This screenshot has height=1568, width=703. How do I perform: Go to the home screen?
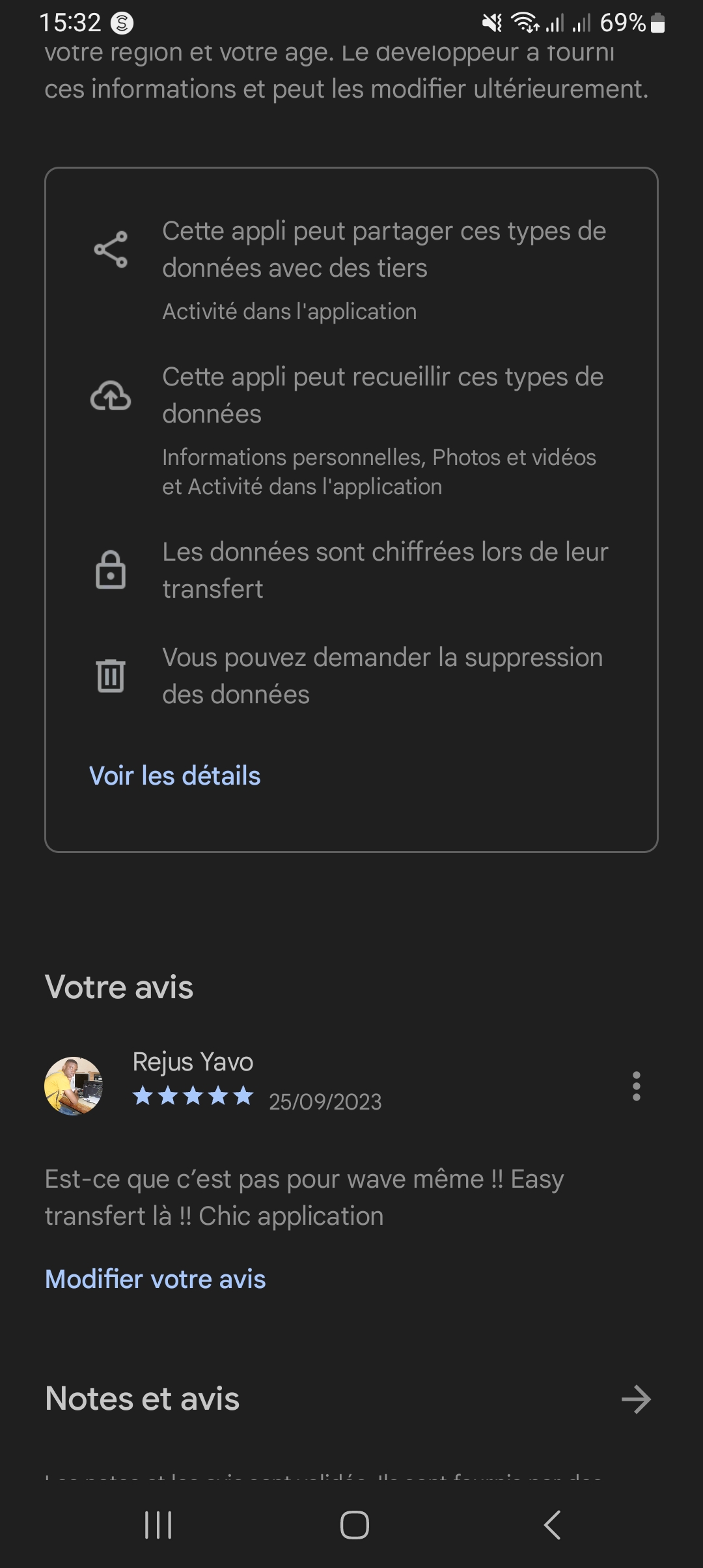point(354,1525)
